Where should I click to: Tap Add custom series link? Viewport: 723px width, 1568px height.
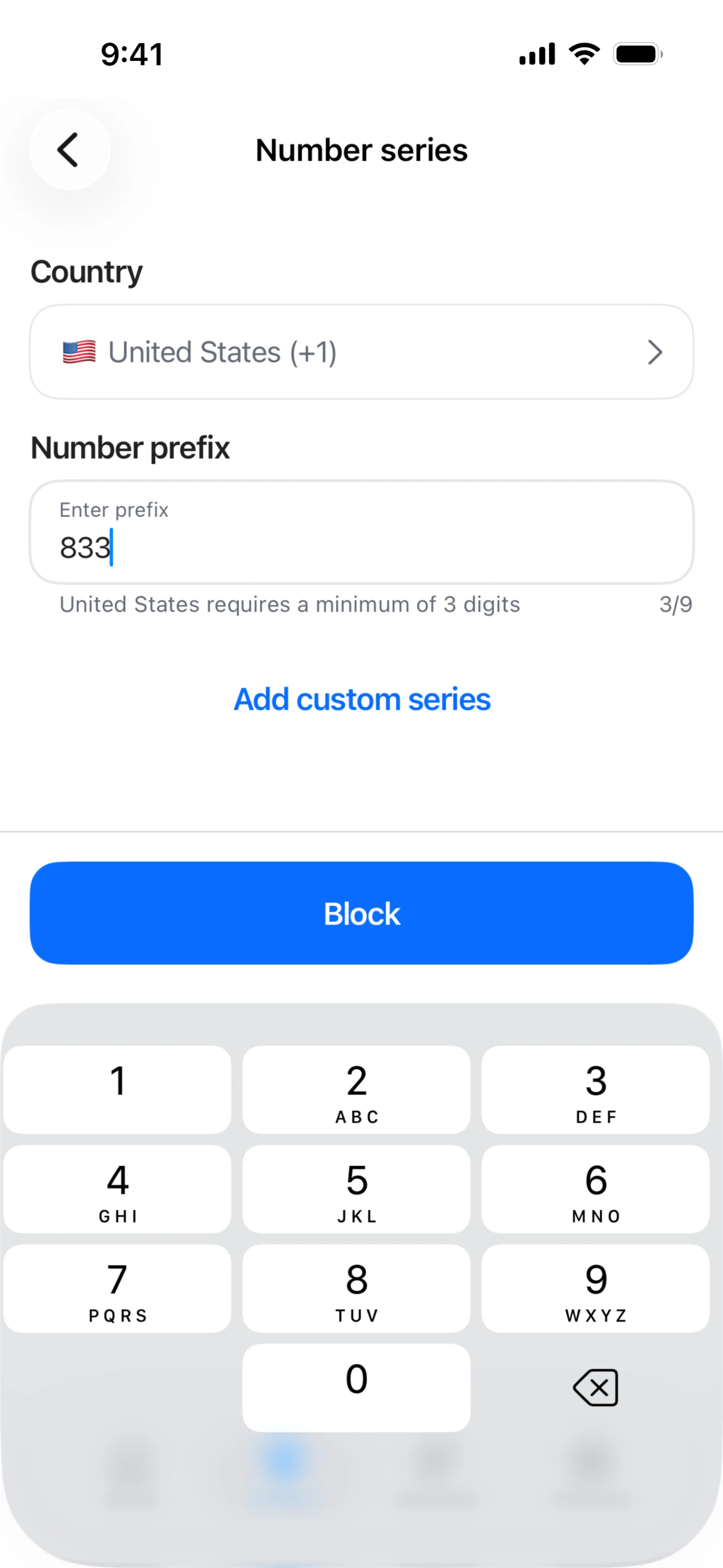coord(361,699)
